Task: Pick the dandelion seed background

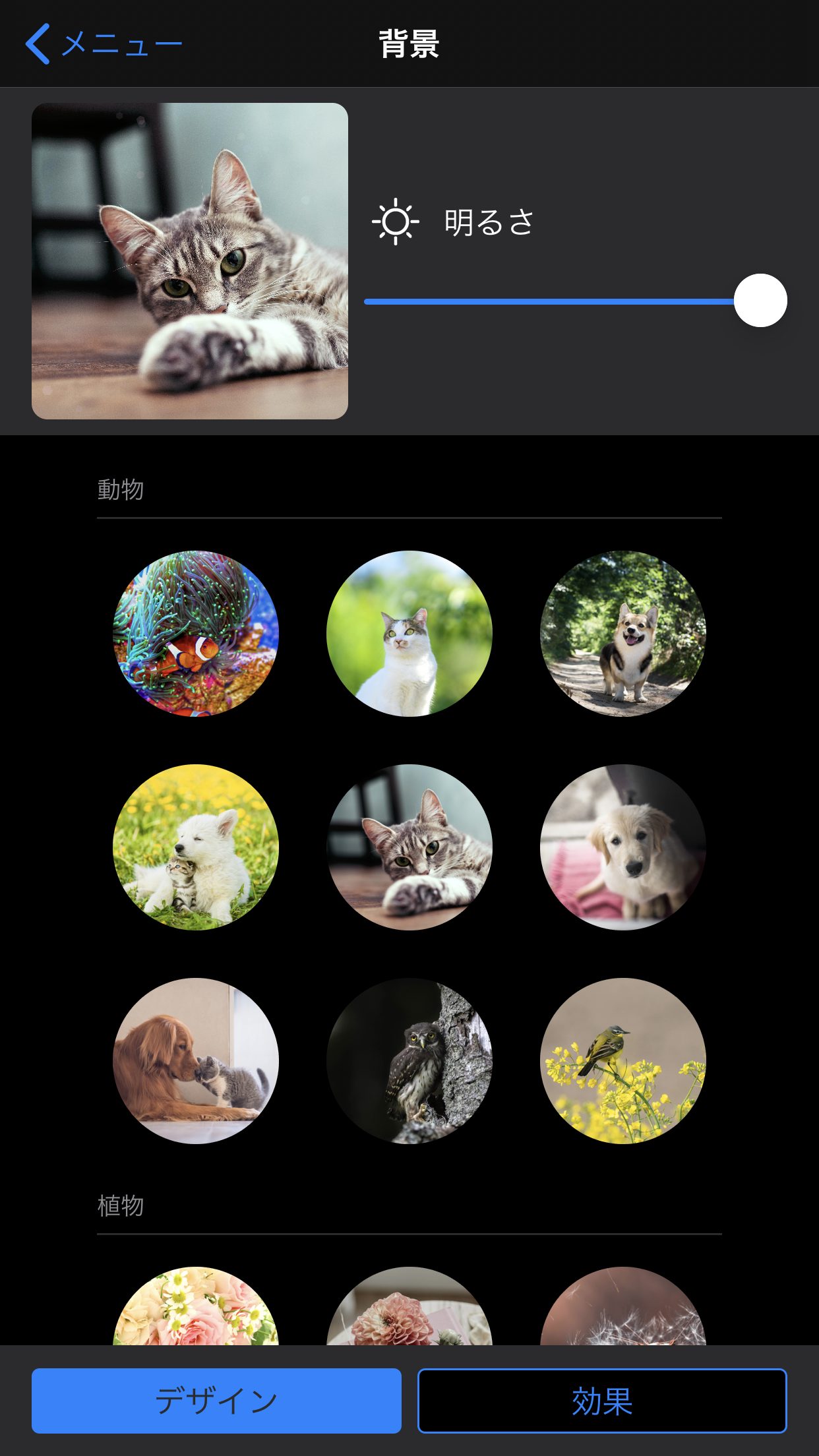Action: click(x=623, y=1306)
